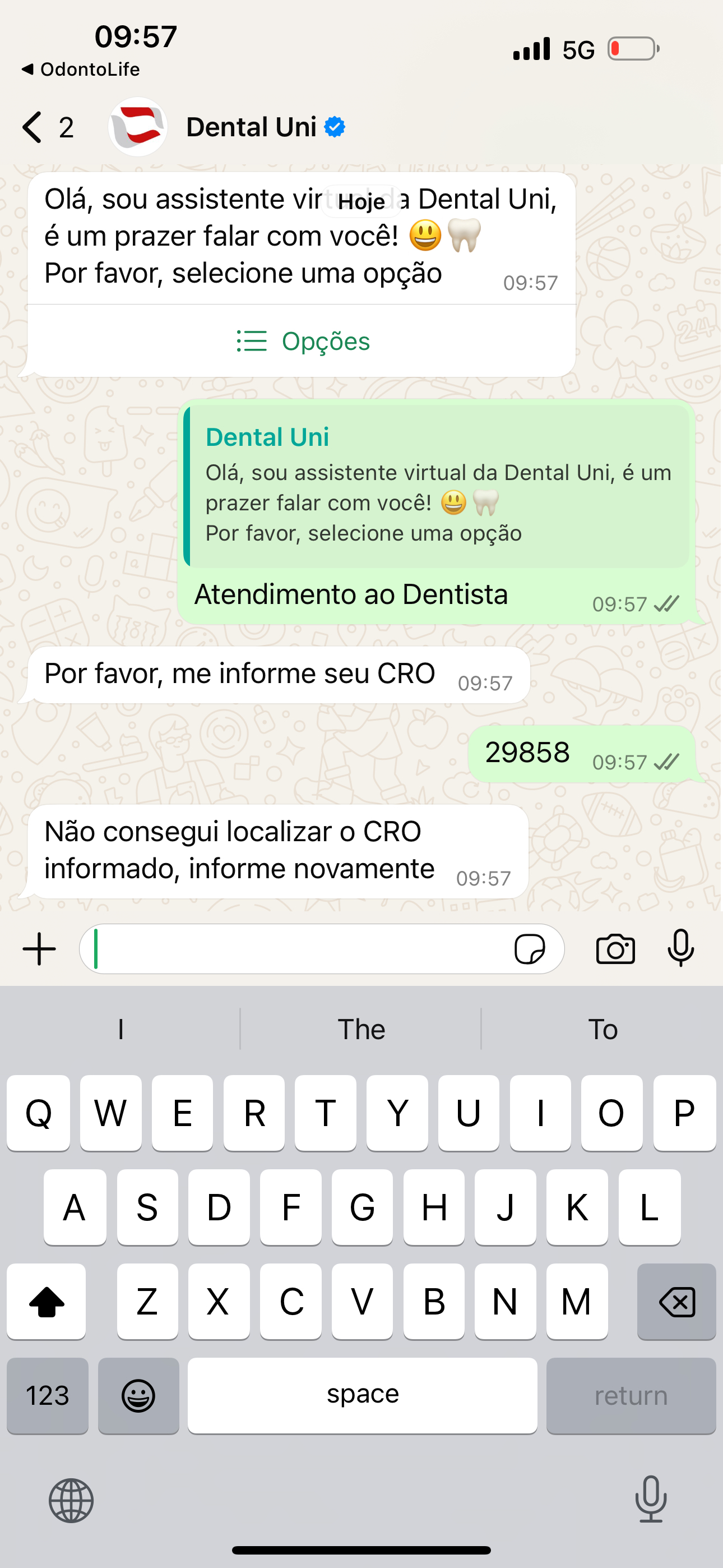Open the sticker picker
The width and height of the screenshot is (723, 1568).
(529, 949)
